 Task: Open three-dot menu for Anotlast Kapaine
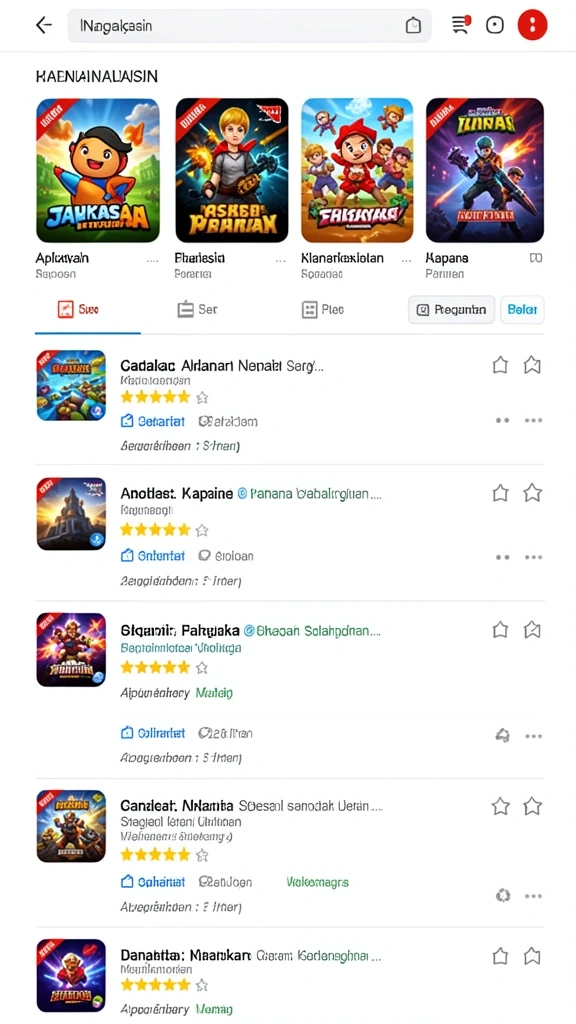(534, 558)
